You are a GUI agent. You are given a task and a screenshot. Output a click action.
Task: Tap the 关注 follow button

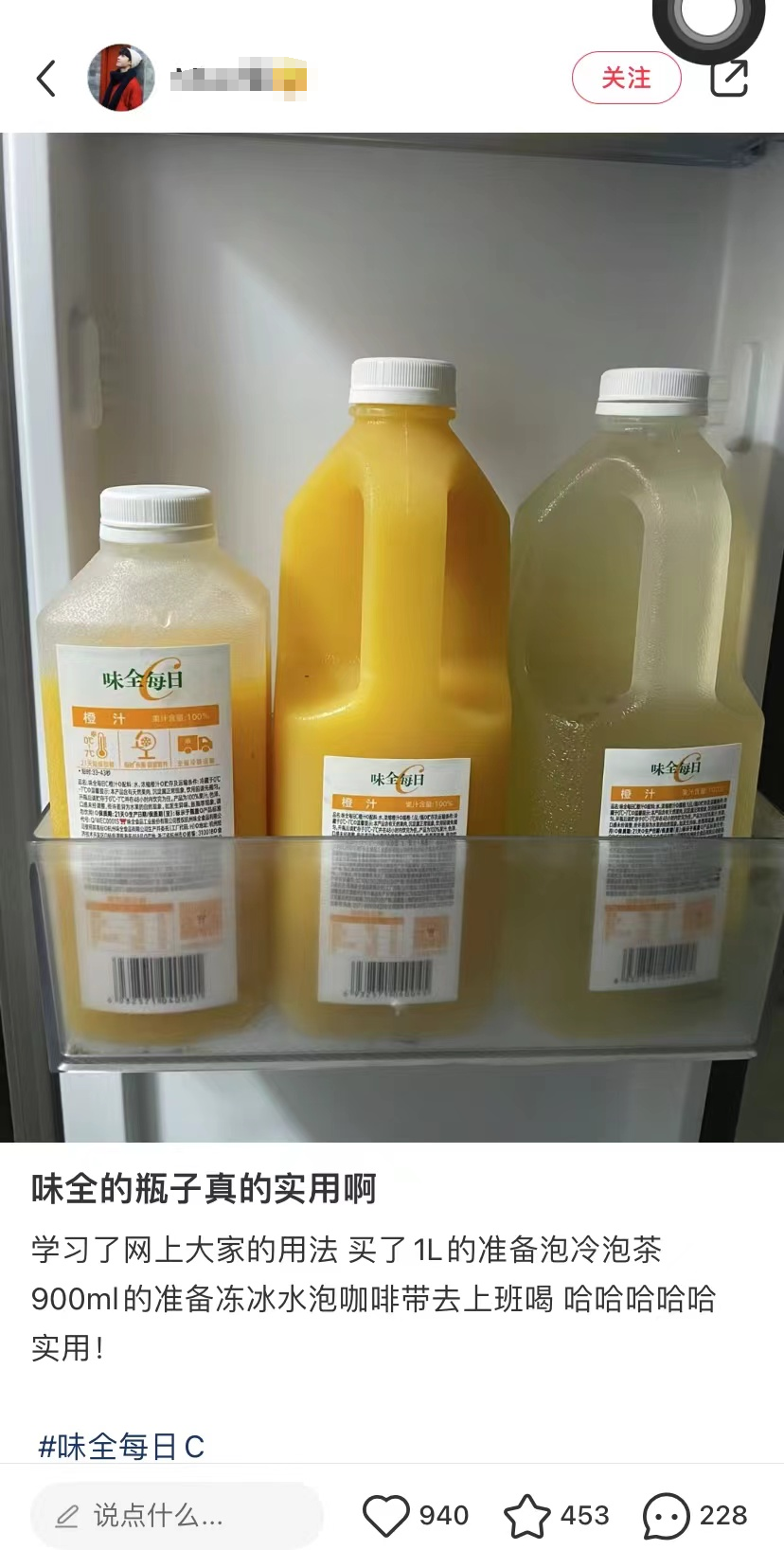[x=626, y=78]
